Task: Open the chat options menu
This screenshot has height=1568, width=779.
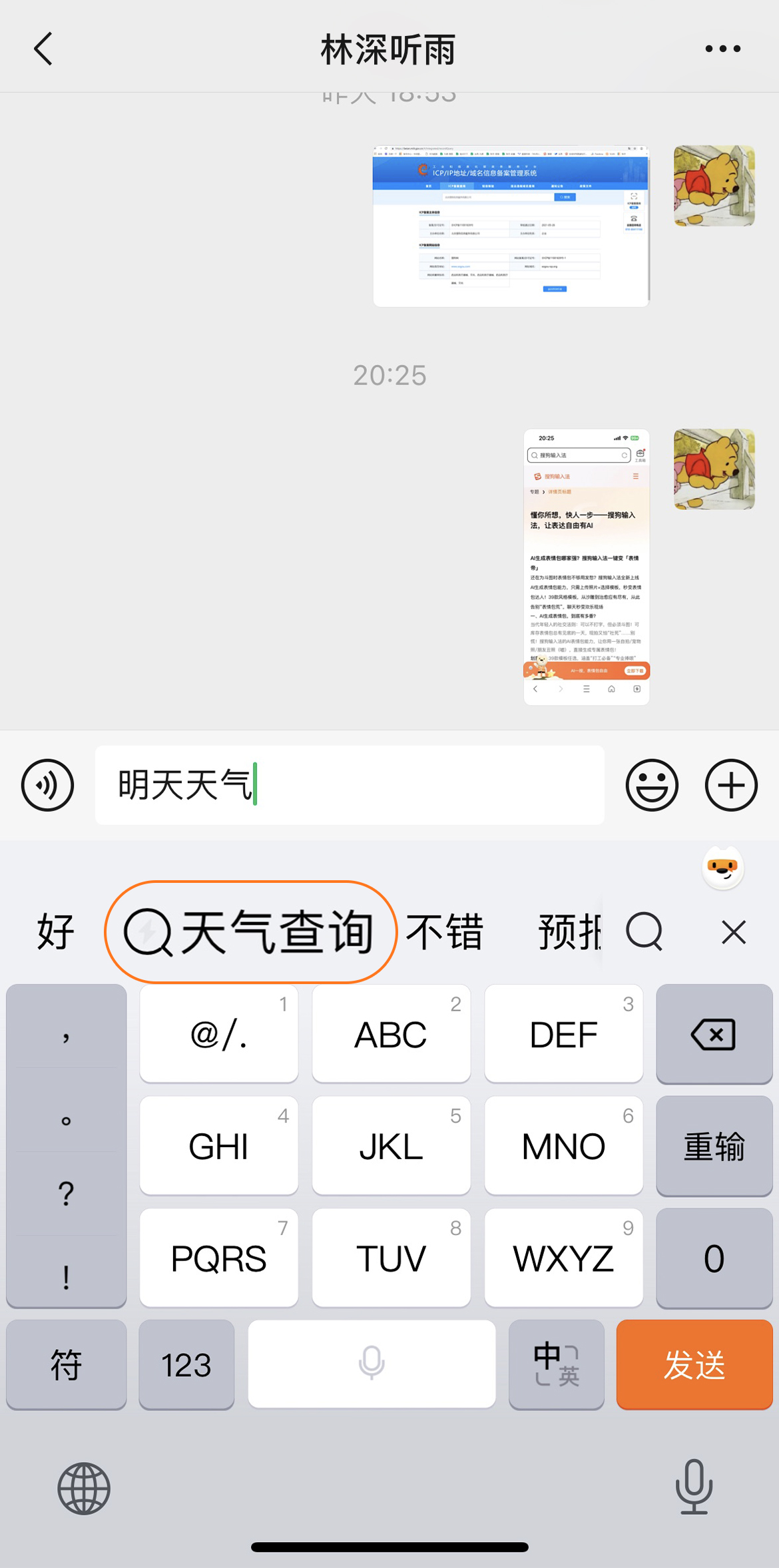Action: (722, 49)
